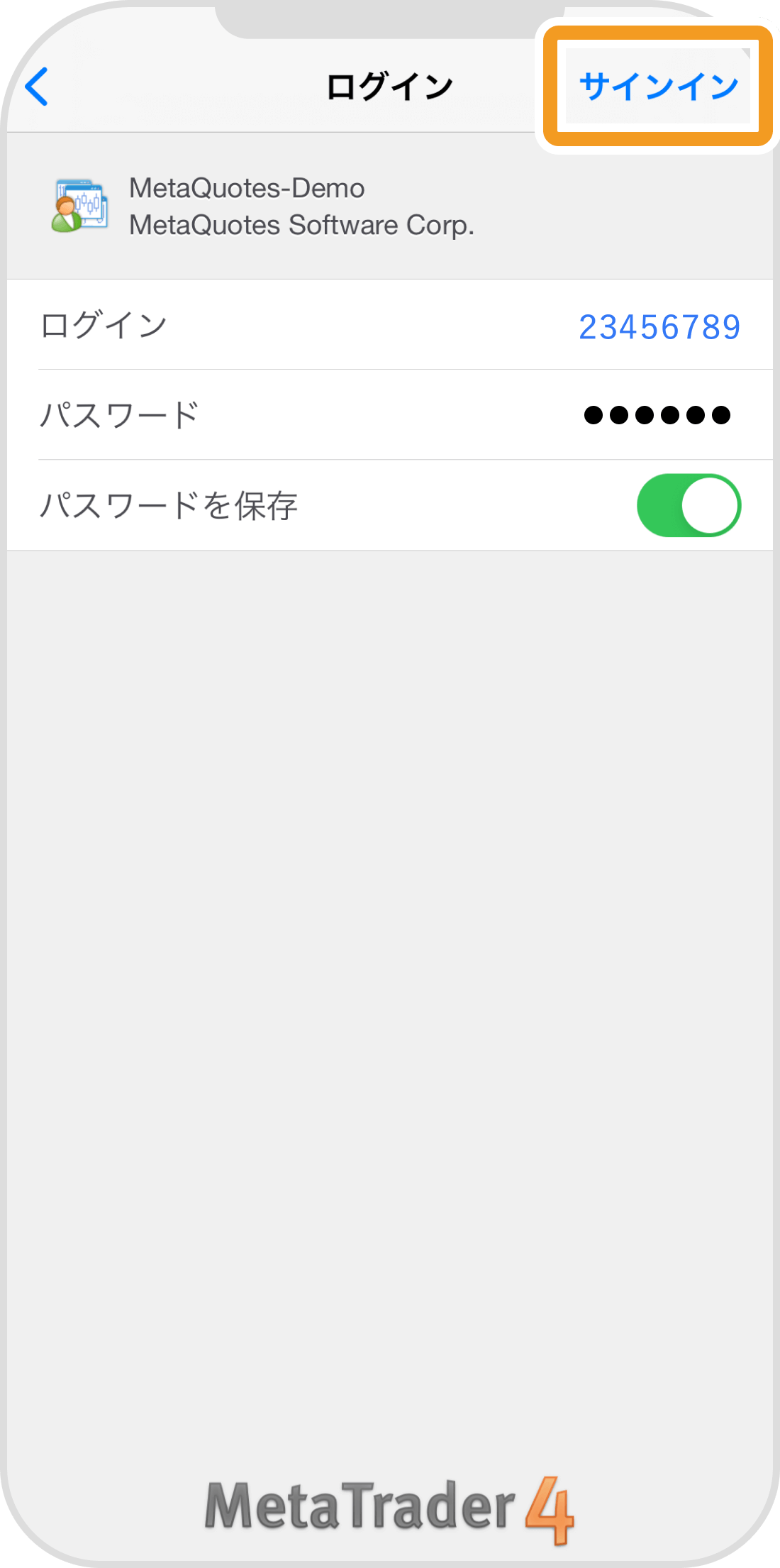Screen dimensions: 780x1568
Task: Select the blue left-pointing navigation arrow
Action: tap(37, 87)
